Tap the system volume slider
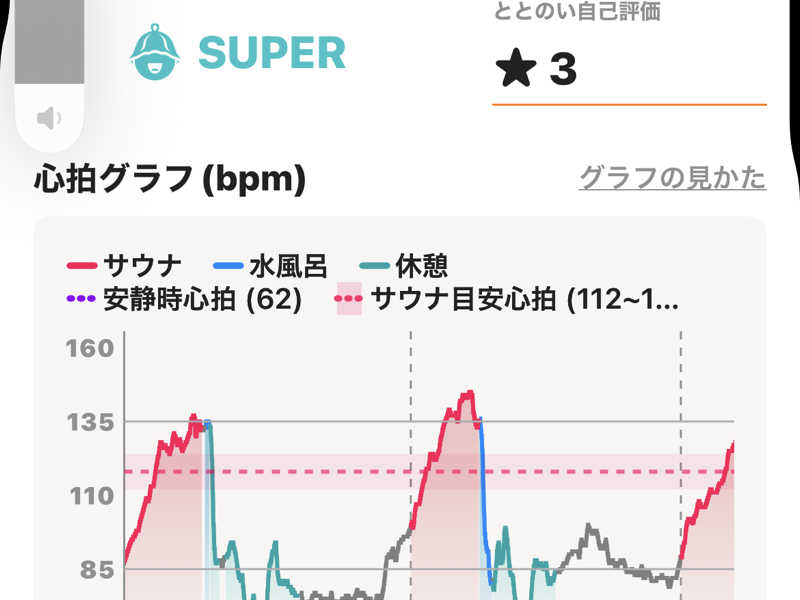 click(49, 60)
